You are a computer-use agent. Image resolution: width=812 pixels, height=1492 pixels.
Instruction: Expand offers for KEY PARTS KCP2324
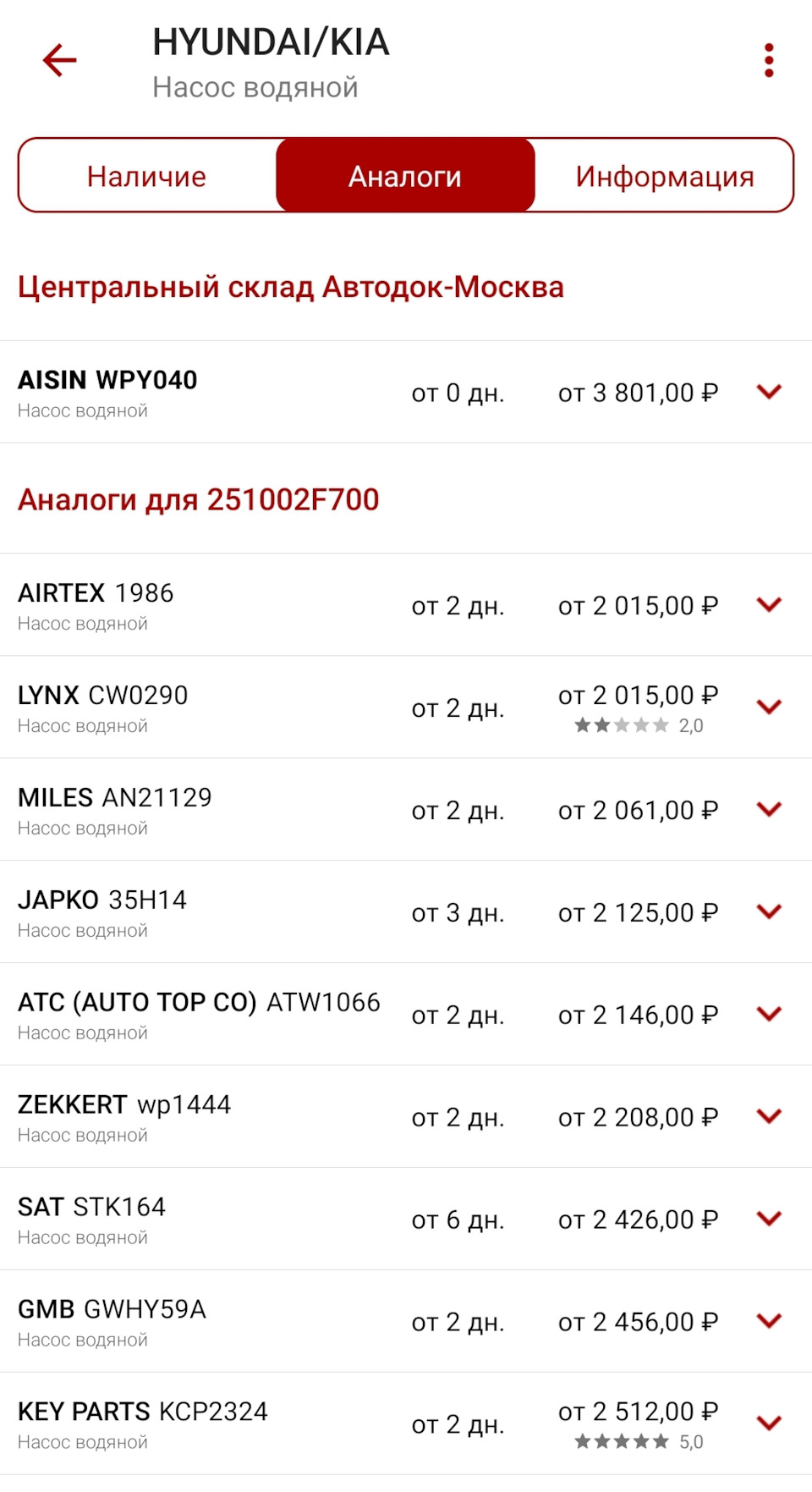pyautogui.click(x=768, y=1423)
